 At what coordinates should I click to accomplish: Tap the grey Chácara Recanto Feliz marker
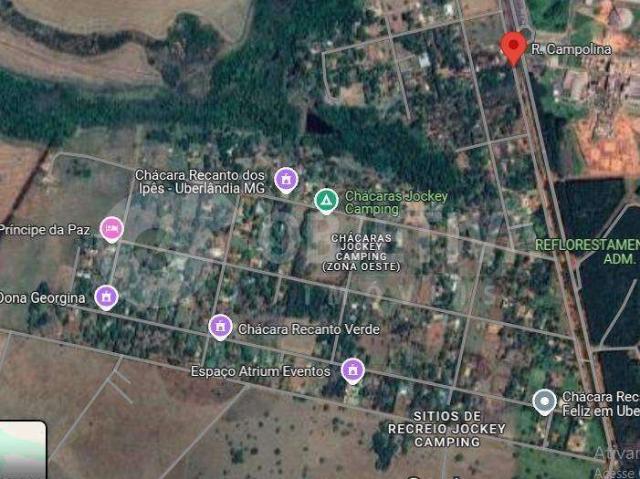click(544, 402)
